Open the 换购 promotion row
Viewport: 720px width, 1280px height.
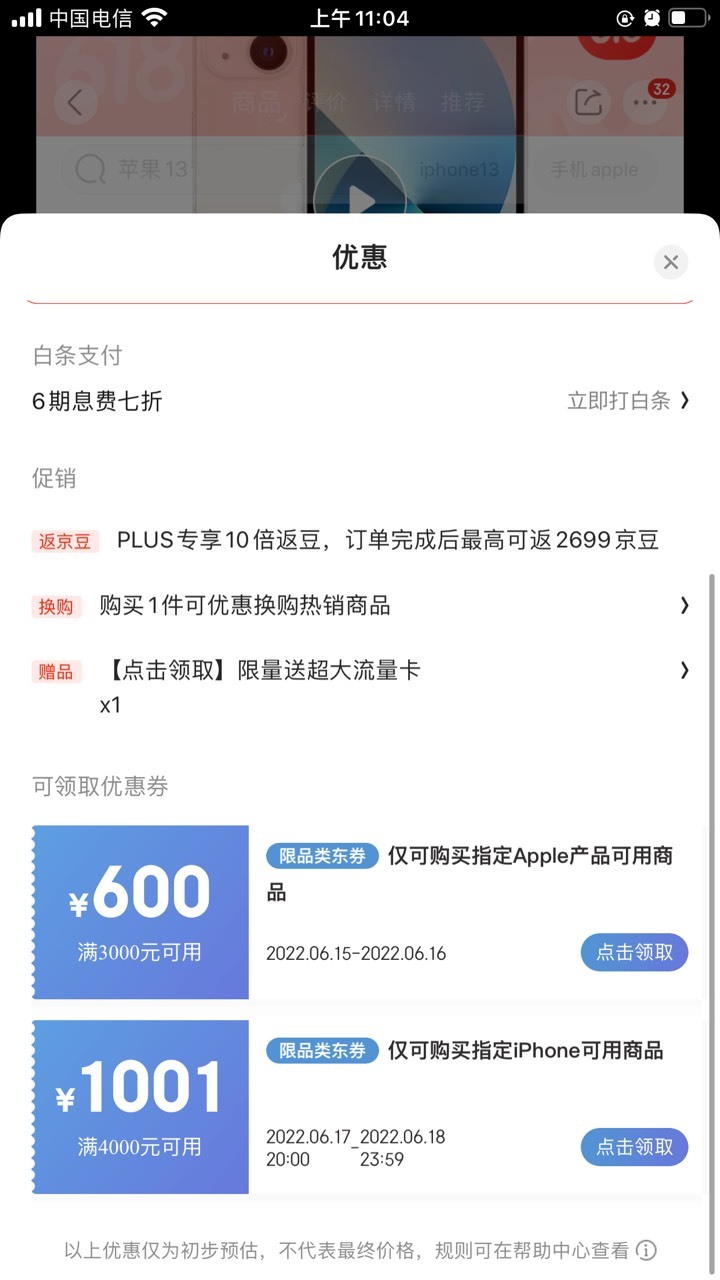pos(360,605)
